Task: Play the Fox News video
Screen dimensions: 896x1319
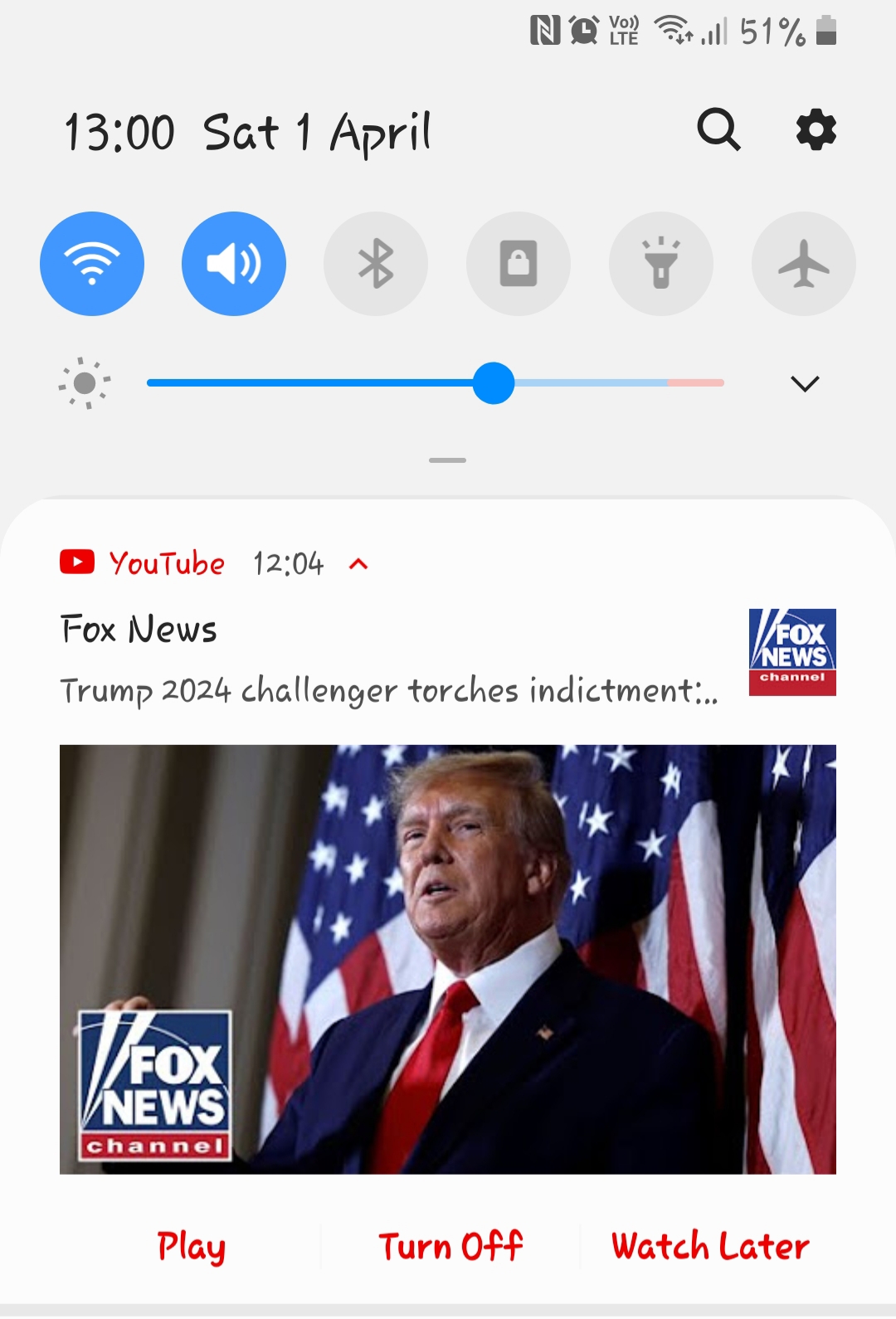Action: click(191, 1247)
